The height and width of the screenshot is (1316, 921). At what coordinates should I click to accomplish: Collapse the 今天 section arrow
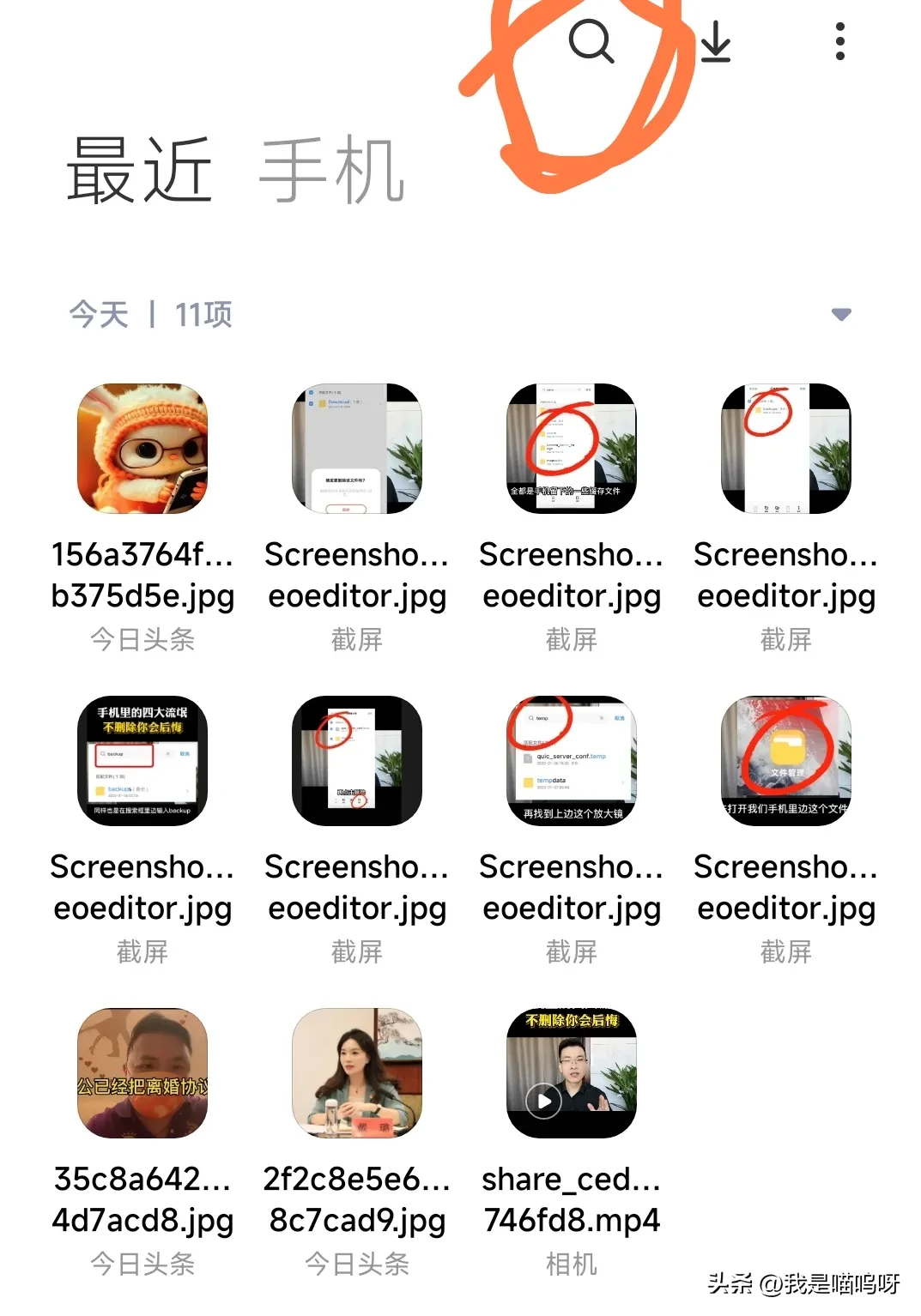(x=841, y=315)
